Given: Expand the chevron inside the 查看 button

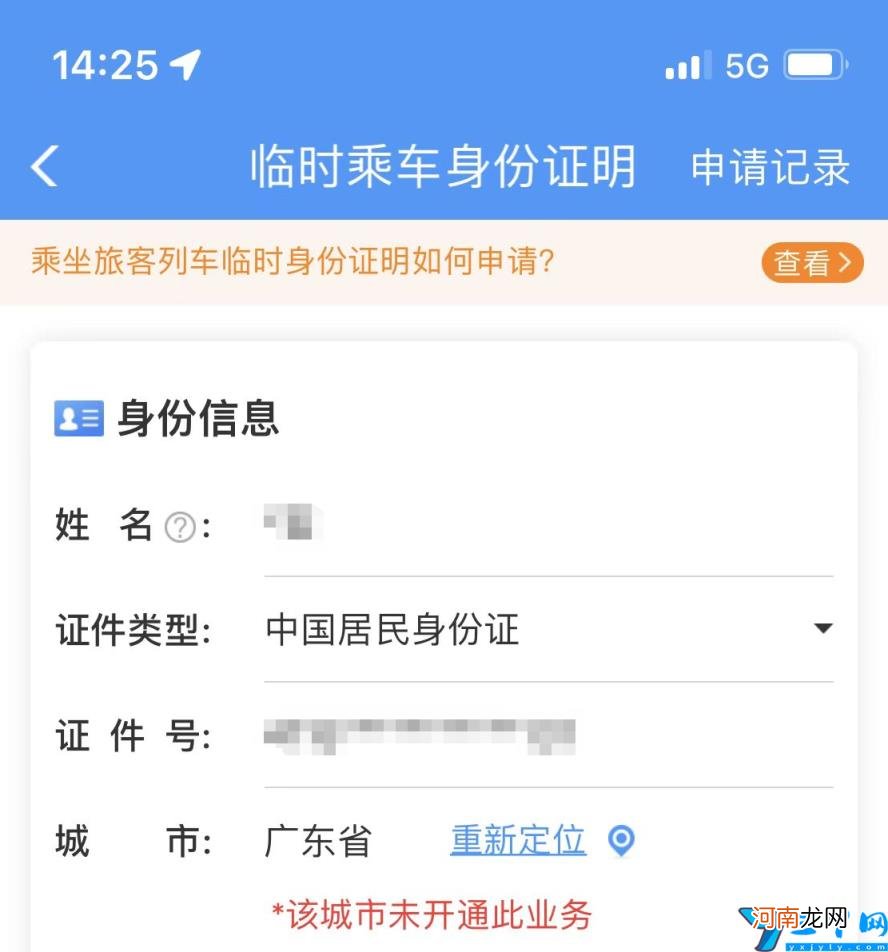Looking at the screenshot, I should tap(845, 263).
